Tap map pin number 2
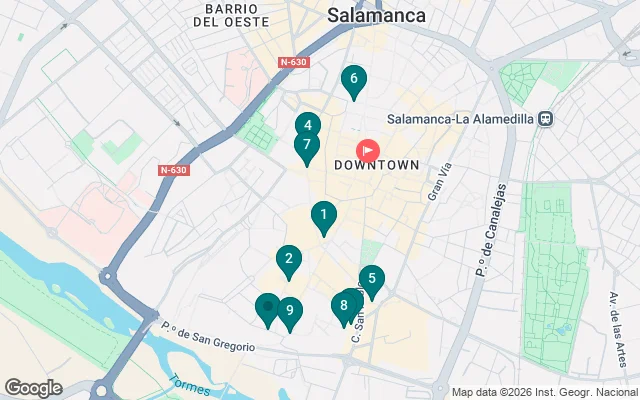The width and height of the screenshot is (640, 400). click(x=289, y=260)
